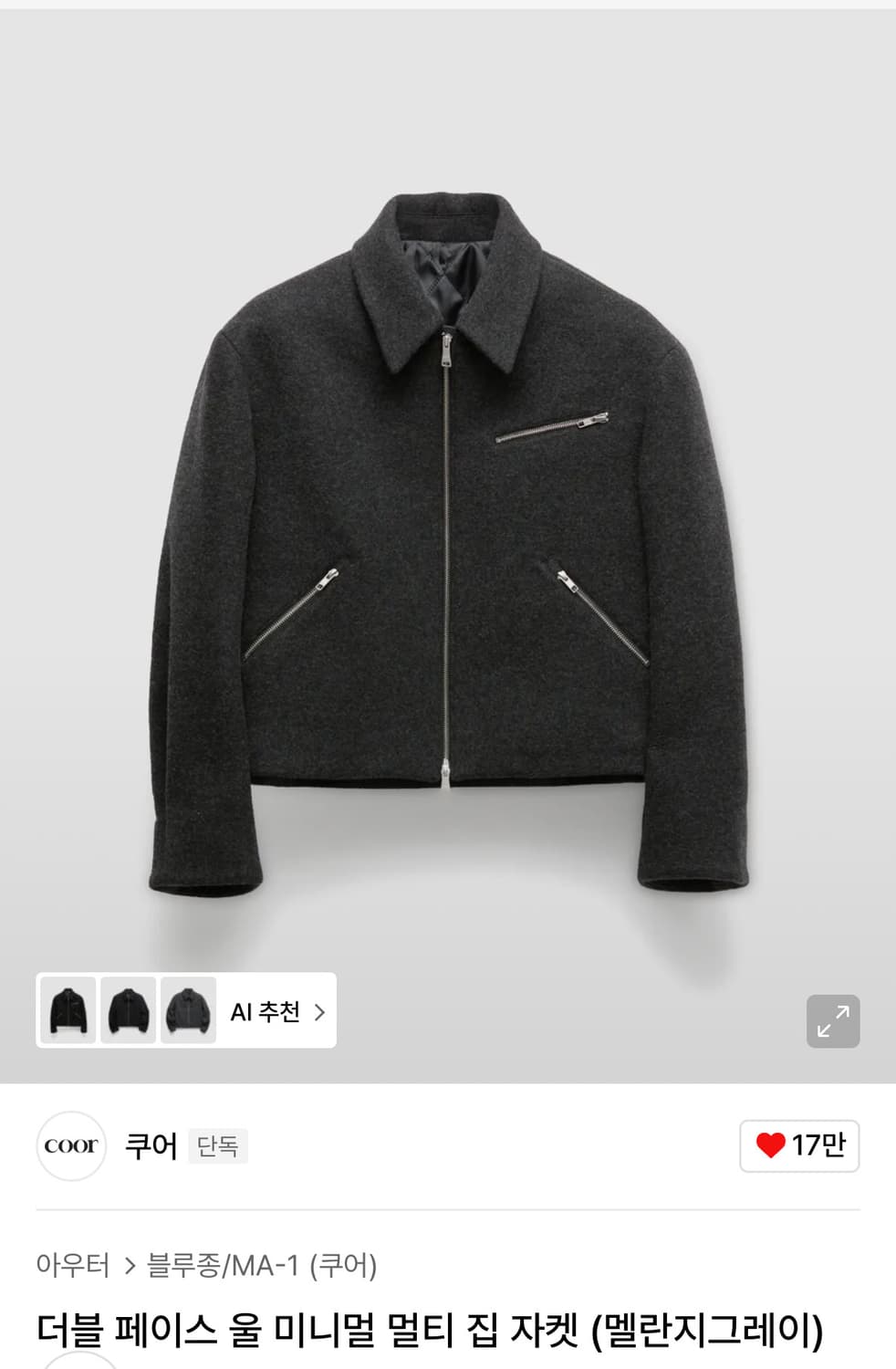Viewport: 896px width, 1369px height.
Task: Open AI 추천 recommendations
Action: pos(276,1011)
